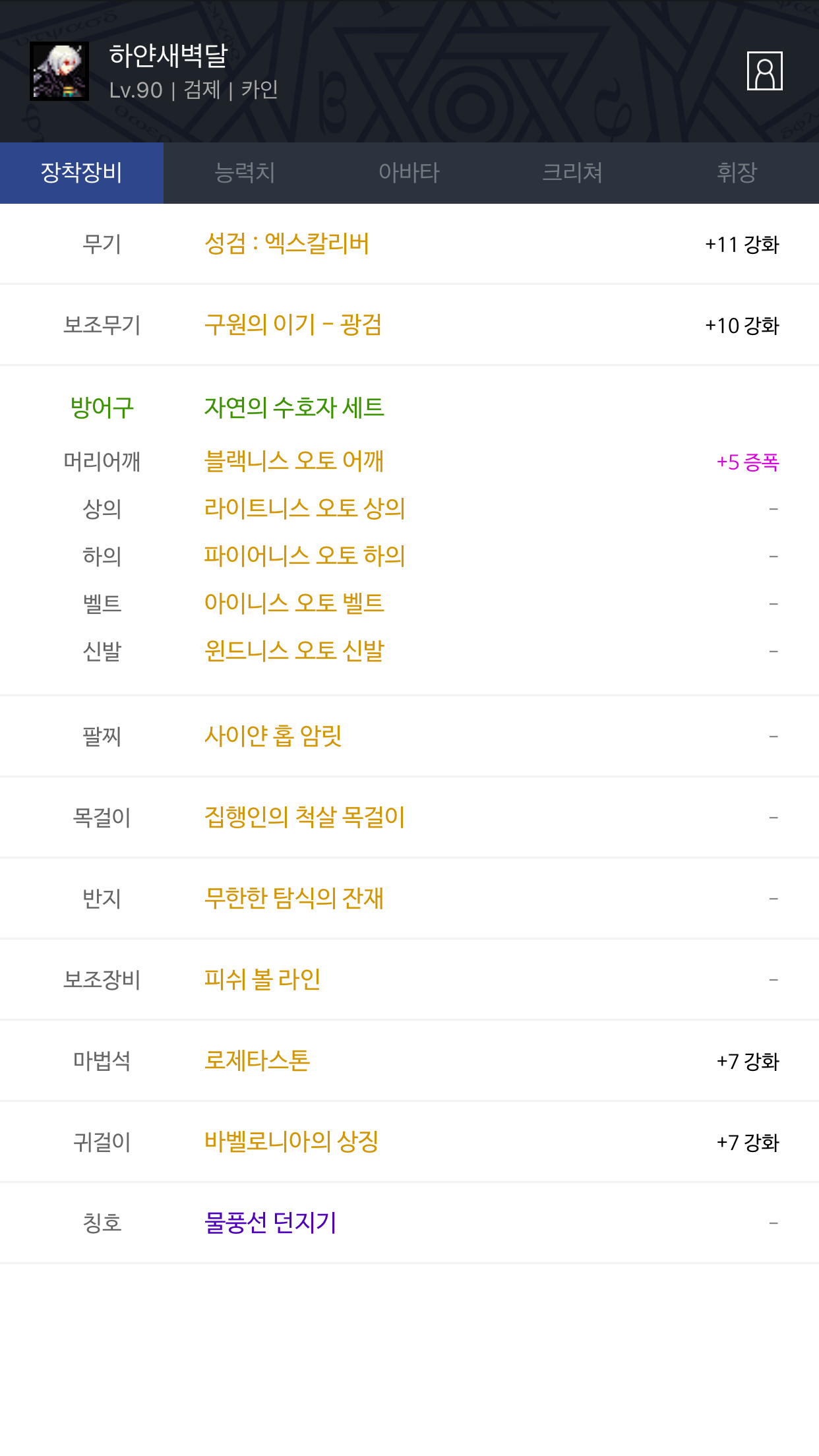Open the 크리쳐 tab
Viewport: 819px width, 1456px height.
tap(572, 173)
